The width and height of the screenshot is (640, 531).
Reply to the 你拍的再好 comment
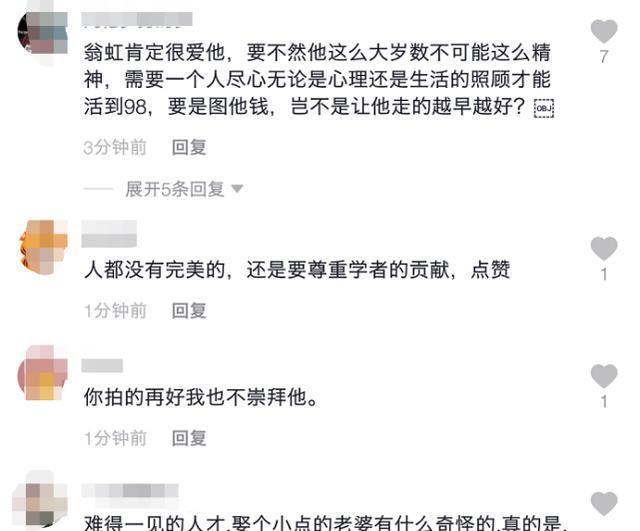[x=188, y=438]
